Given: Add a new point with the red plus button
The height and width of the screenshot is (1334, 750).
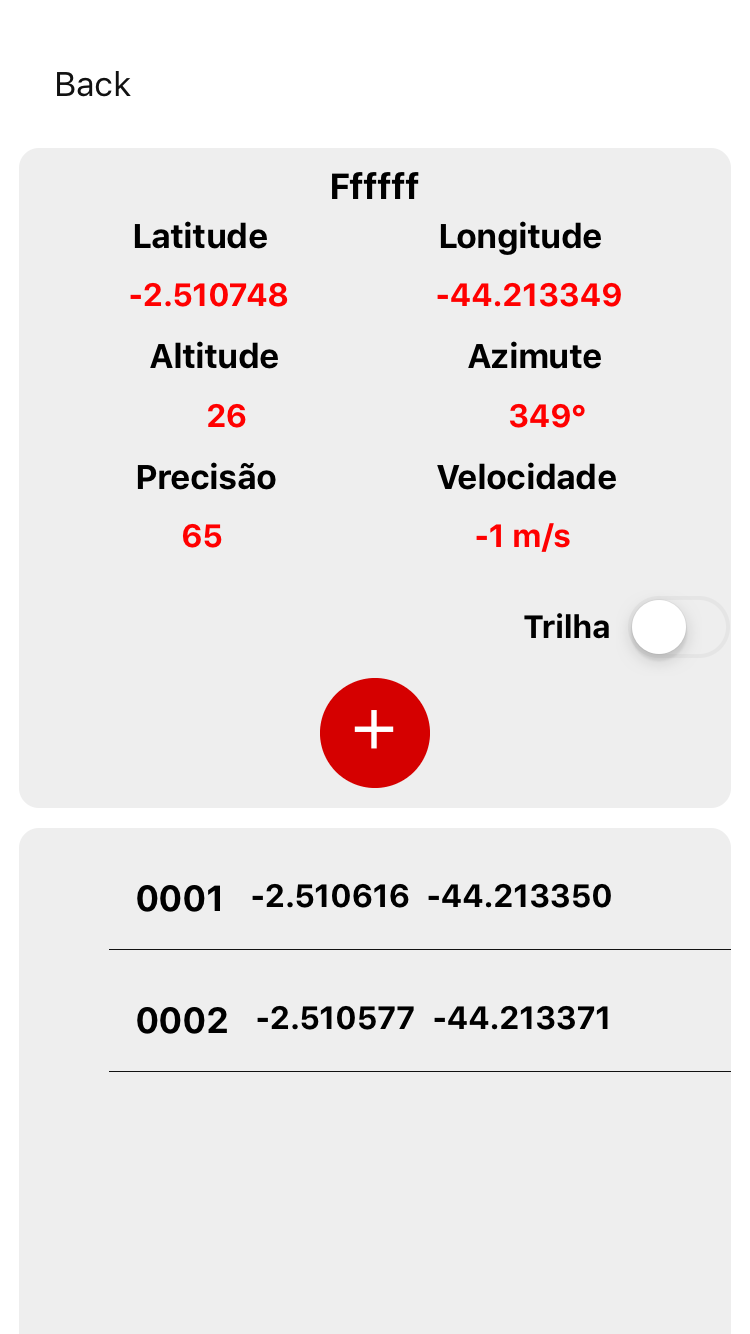Looking at the screenshot, I should pos(375,733).
